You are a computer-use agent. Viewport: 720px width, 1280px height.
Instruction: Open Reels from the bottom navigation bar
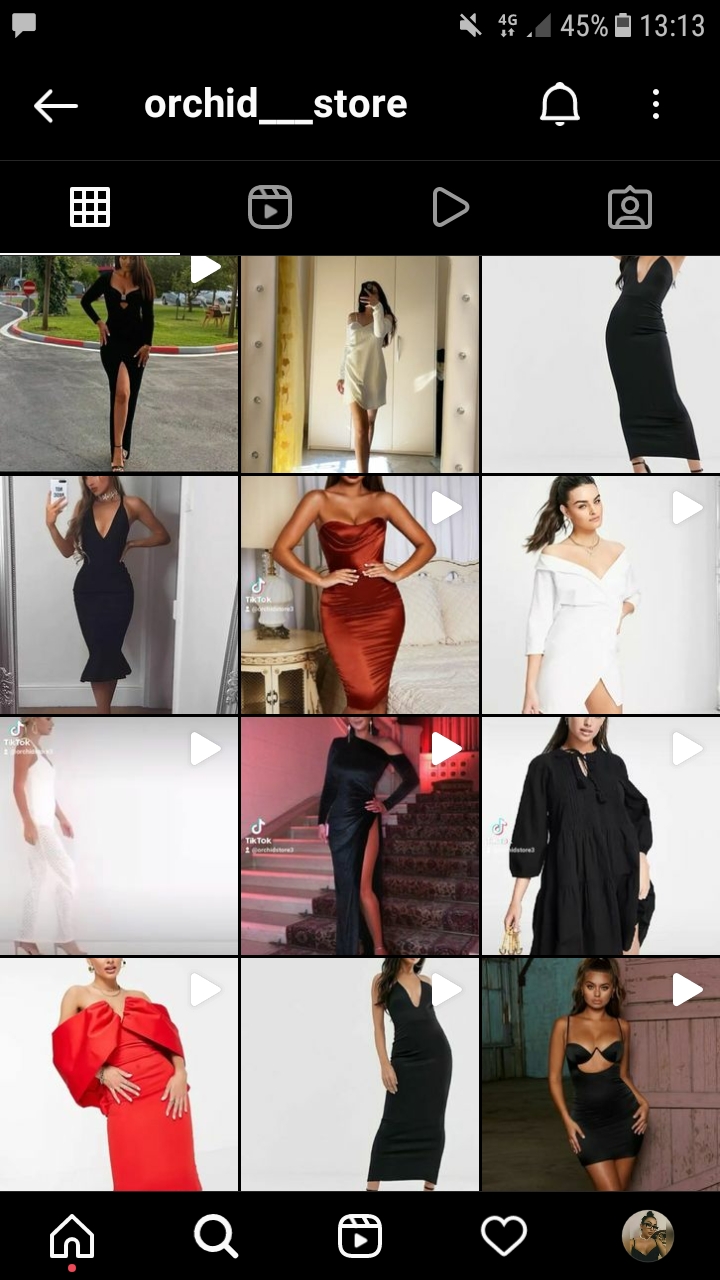360,1237
